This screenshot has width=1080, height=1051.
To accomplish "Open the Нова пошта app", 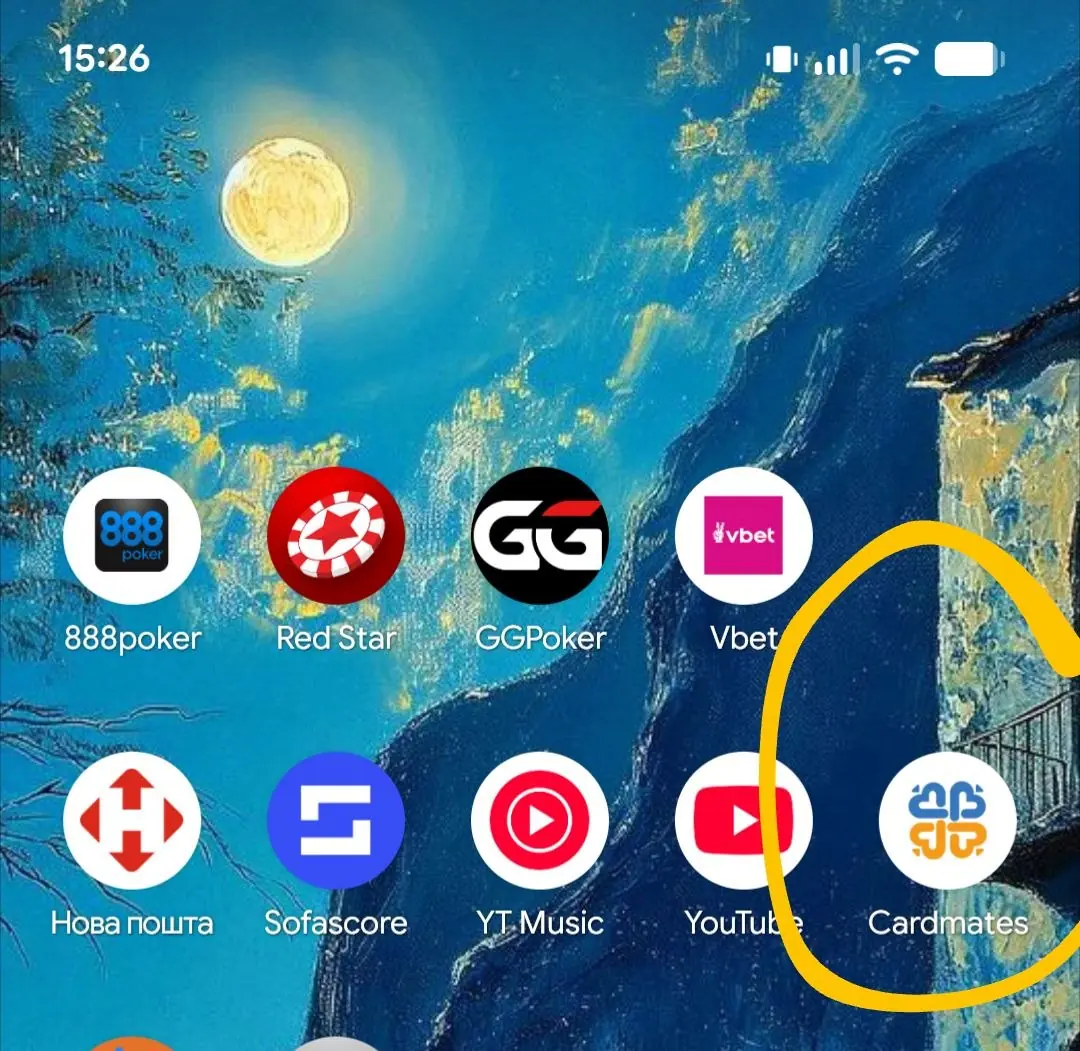I will [132, 821].
